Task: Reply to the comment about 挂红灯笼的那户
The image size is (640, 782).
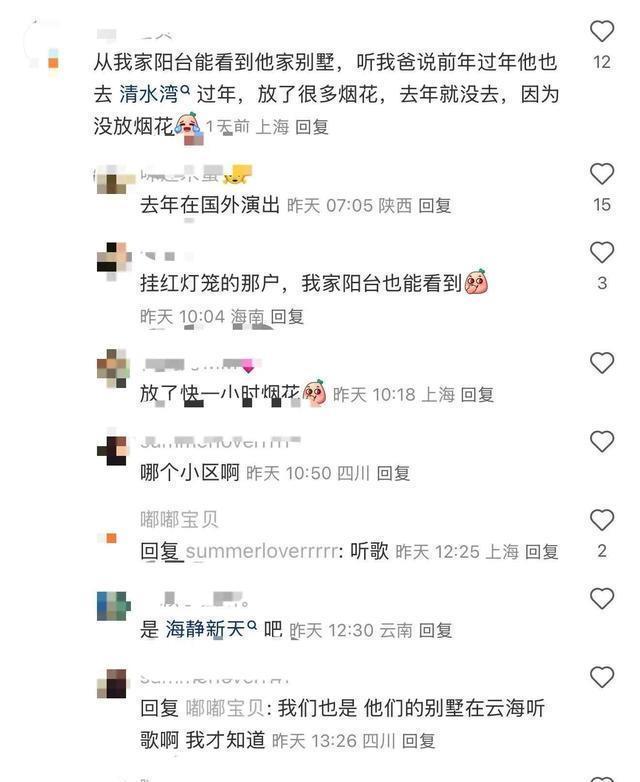Action: point(287,317)
